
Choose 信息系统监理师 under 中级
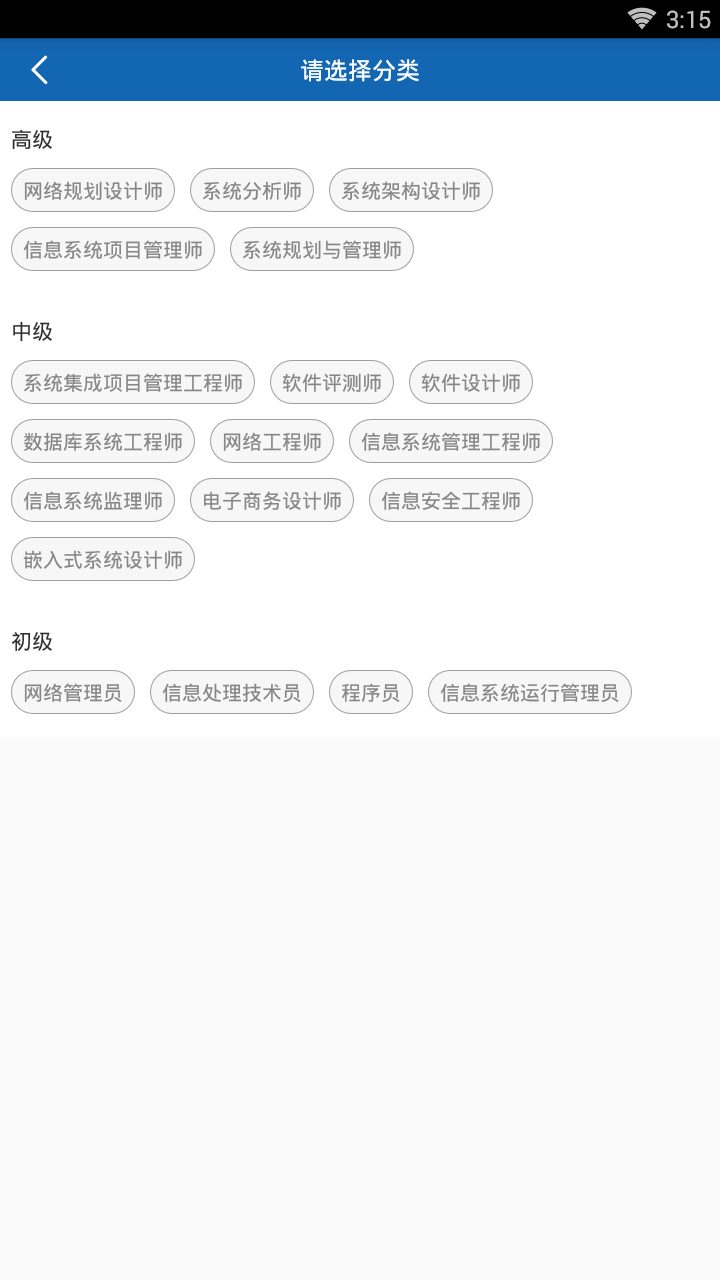(x=92, y=500)
